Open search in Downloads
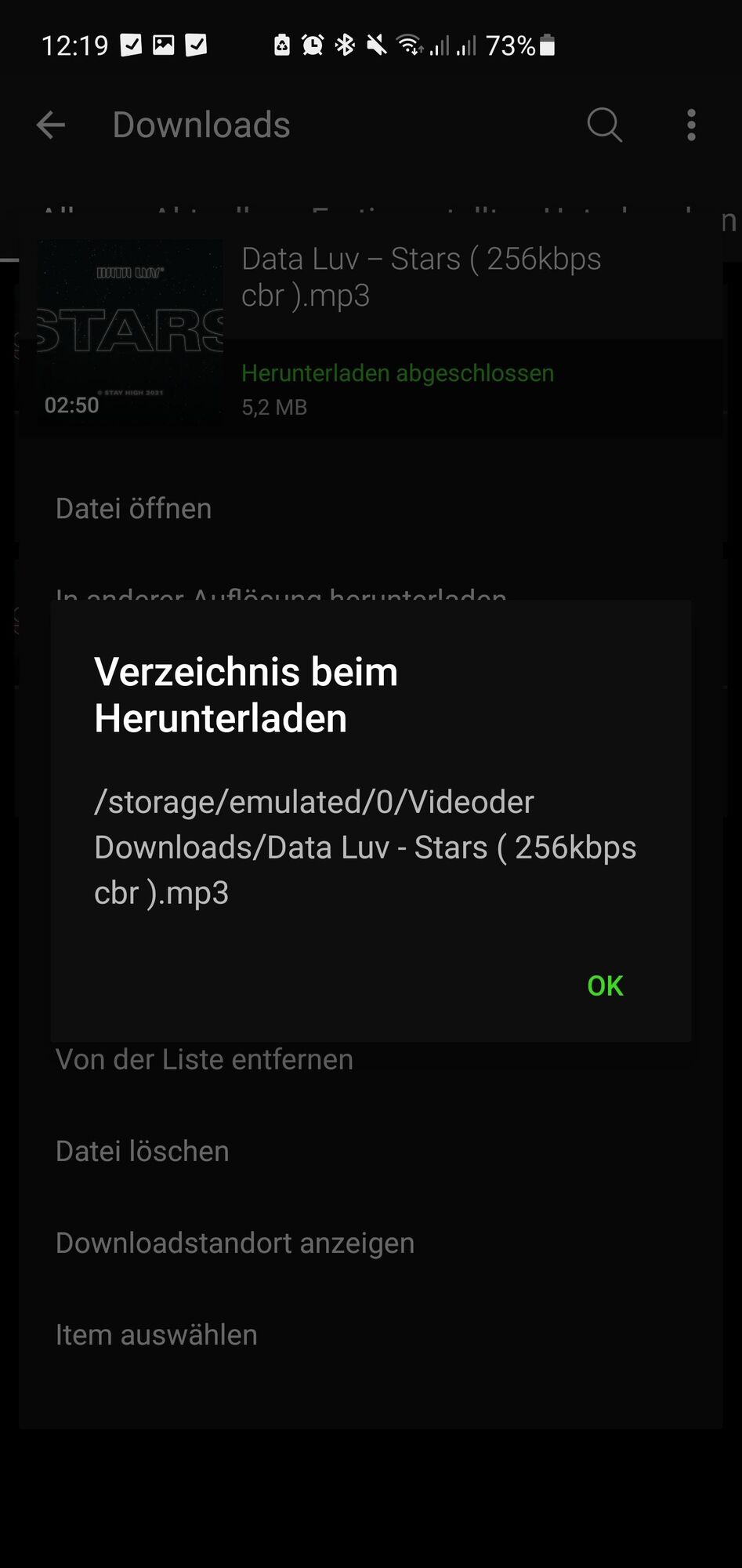The height and width of the screenshot is (1568, 742). pyautogui.click(x=604, y=125)
